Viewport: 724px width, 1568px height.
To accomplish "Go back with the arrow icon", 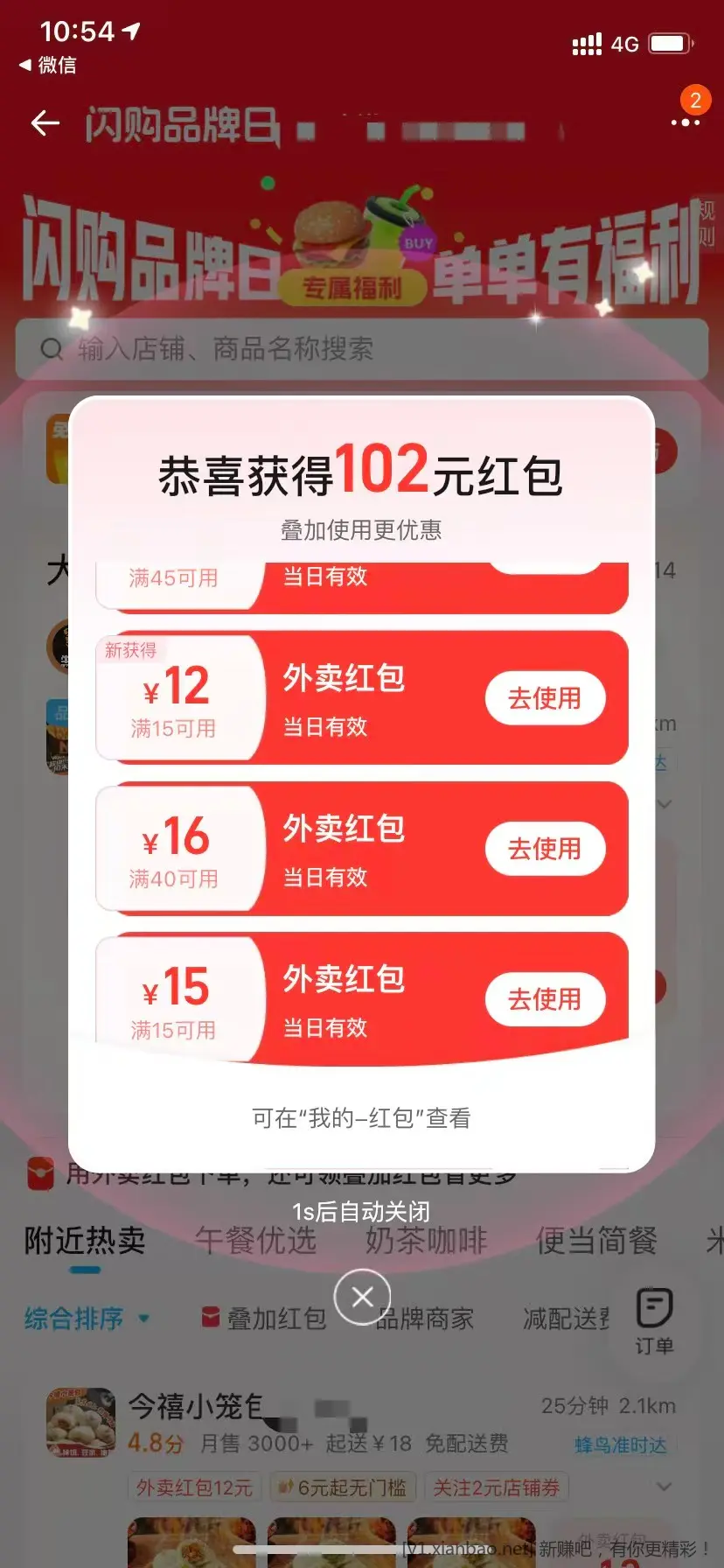I will (45, 123).
